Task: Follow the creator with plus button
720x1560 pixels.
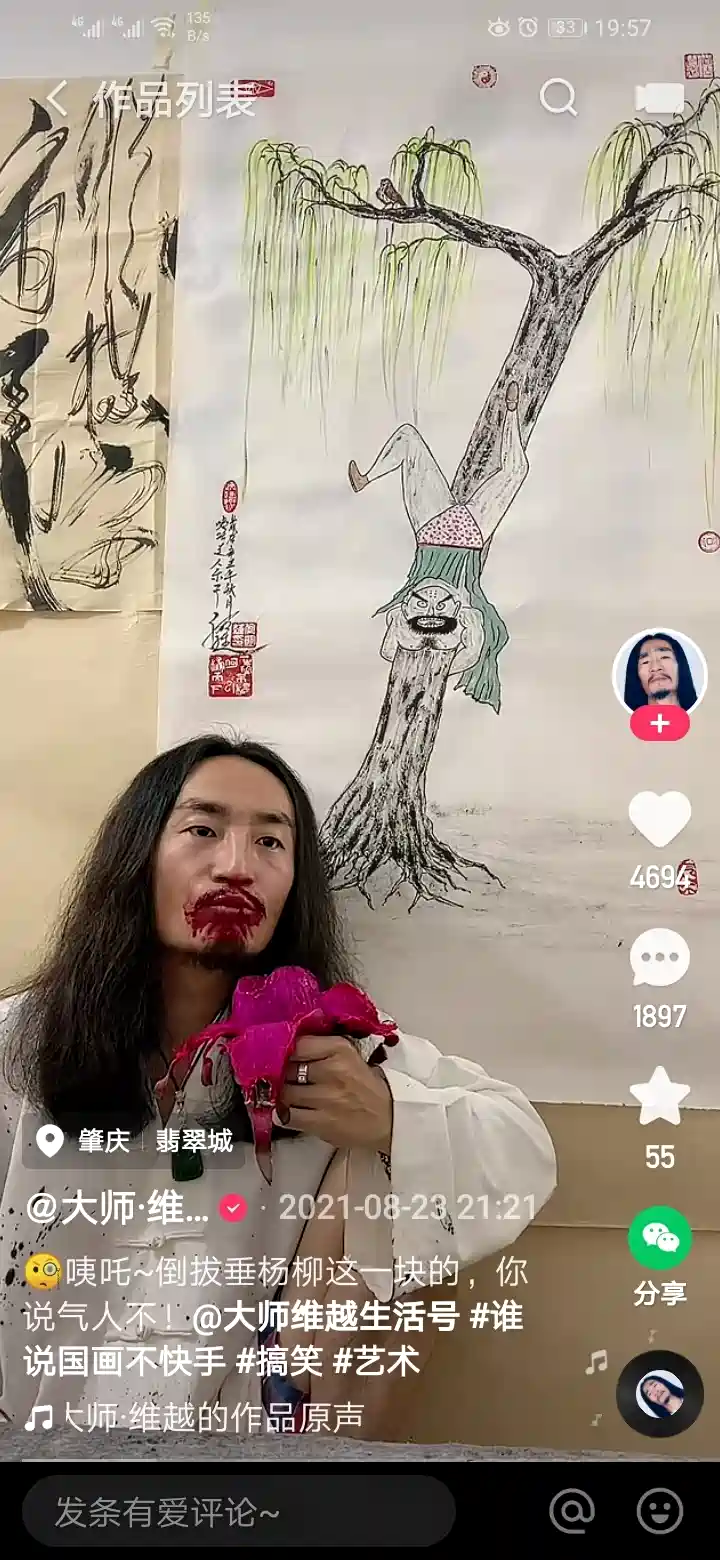Action: point(659,724)
